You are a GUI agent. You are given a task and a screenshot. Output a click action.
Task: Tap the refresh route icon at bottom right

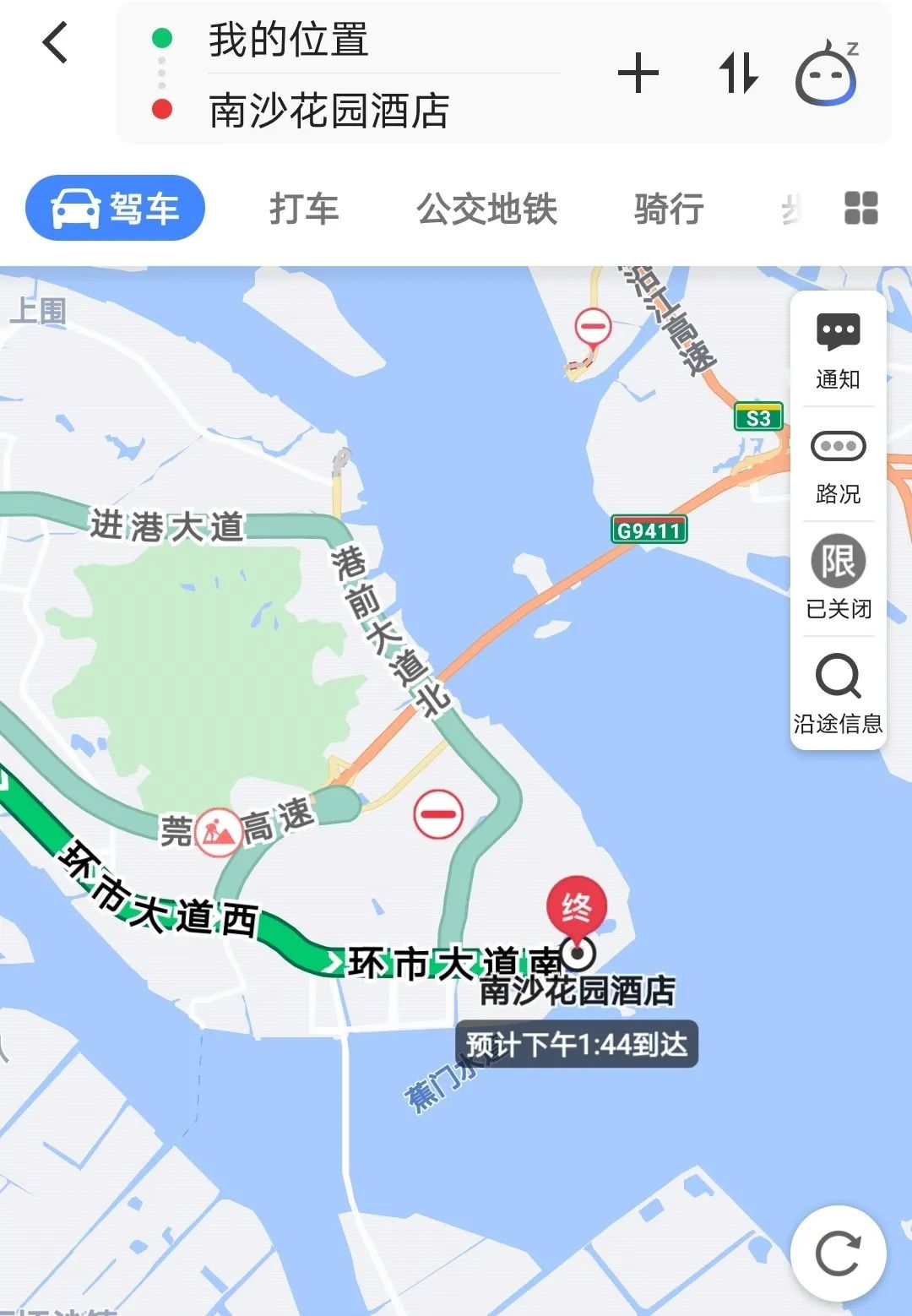point(836,1250)
